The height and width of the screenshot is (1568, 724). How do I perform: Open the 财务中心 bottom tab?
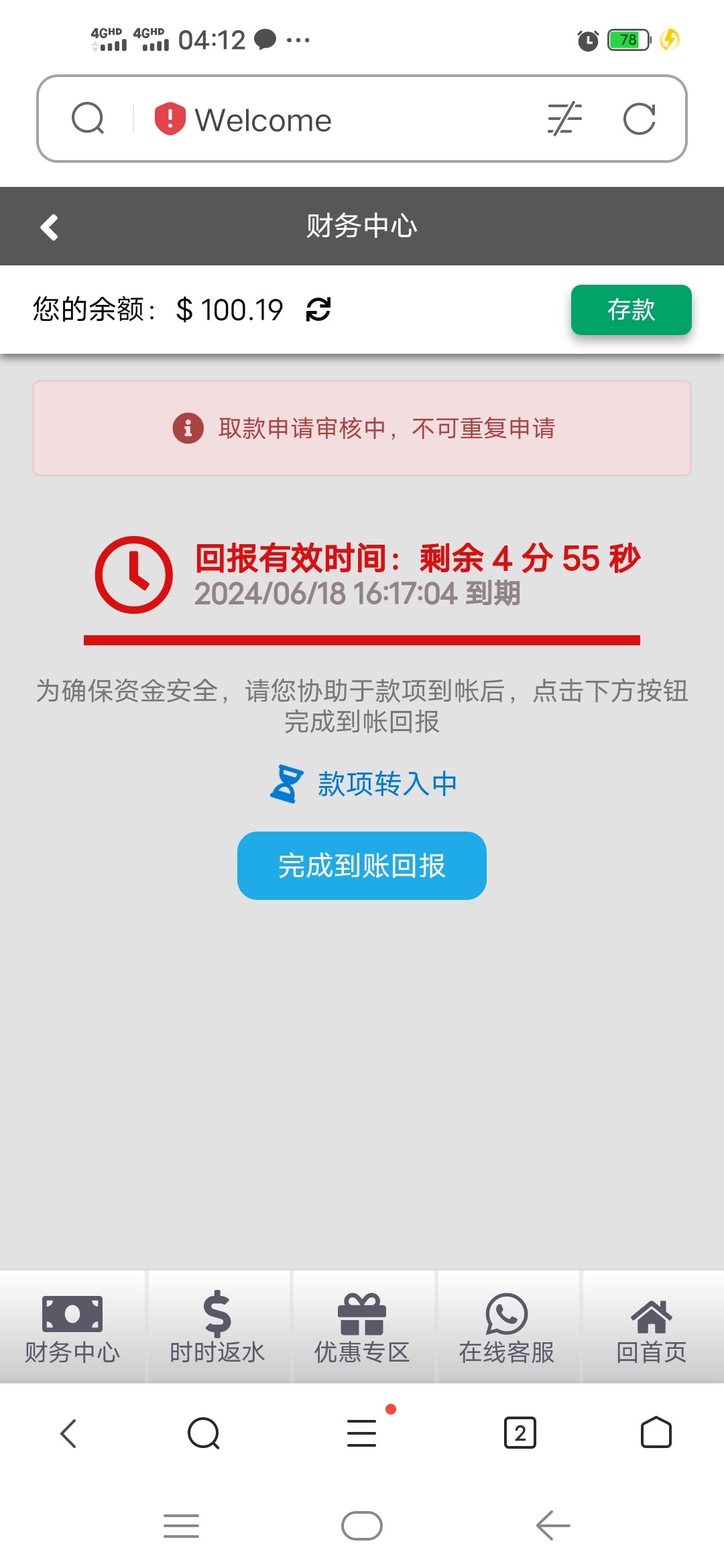pos(72,1328)
